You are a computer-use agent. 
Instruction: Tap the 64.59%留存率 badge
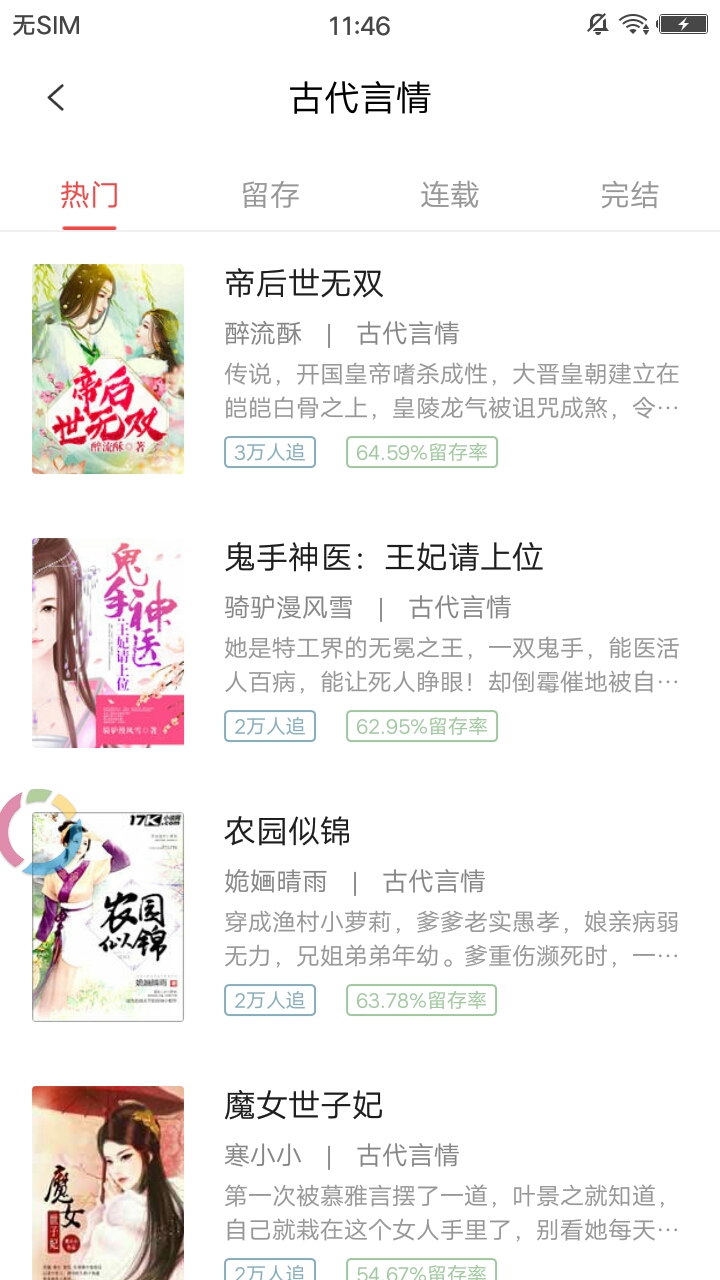pyautogui.click(x=420, y=452)
